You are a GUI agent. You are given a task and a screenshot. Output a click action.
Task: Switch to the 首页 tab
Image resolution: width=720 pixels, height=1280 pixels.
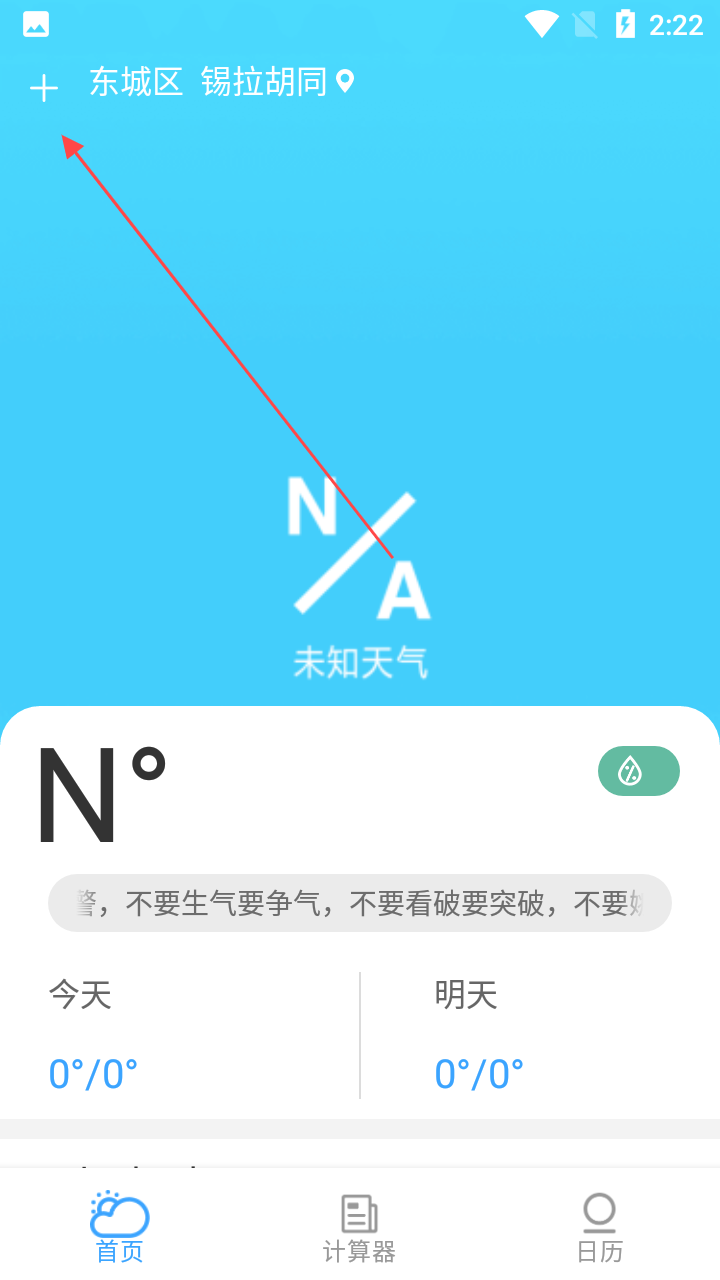point(120,1227)
